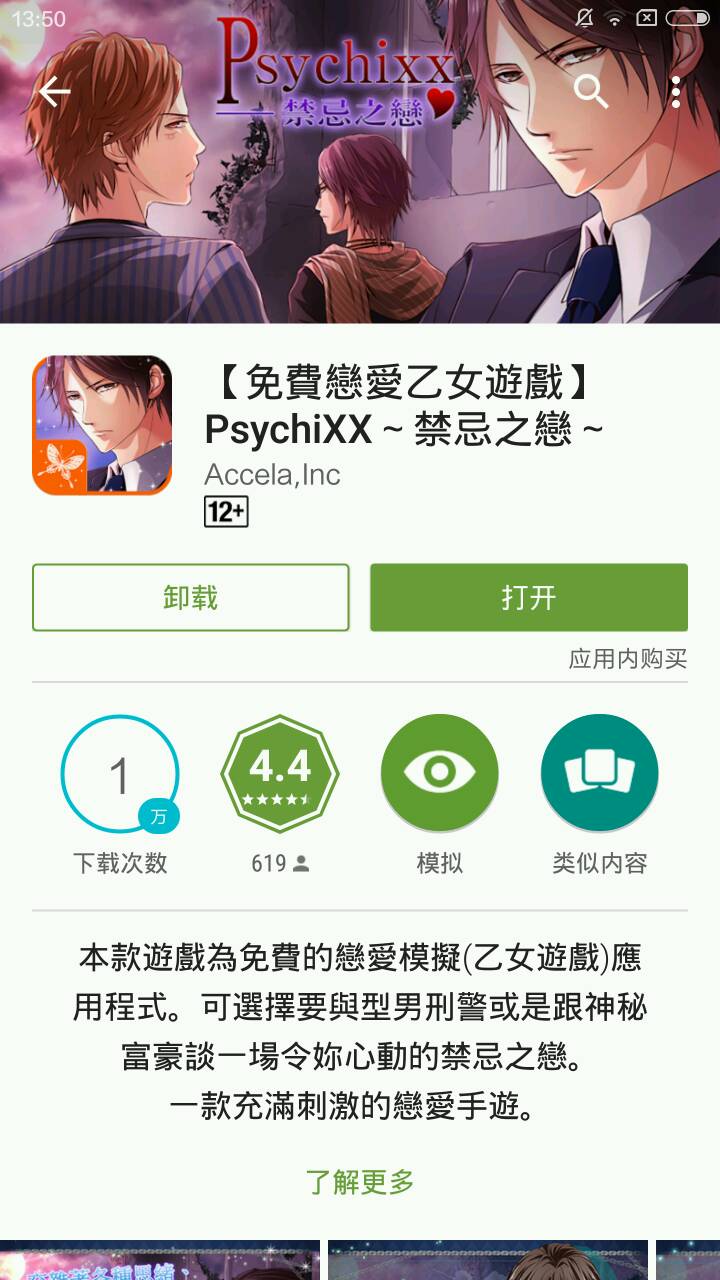Open the three-dot overflow menu
Viewport: 720px width, 1280px height.
pyautogui.click(x=676, y=92)
